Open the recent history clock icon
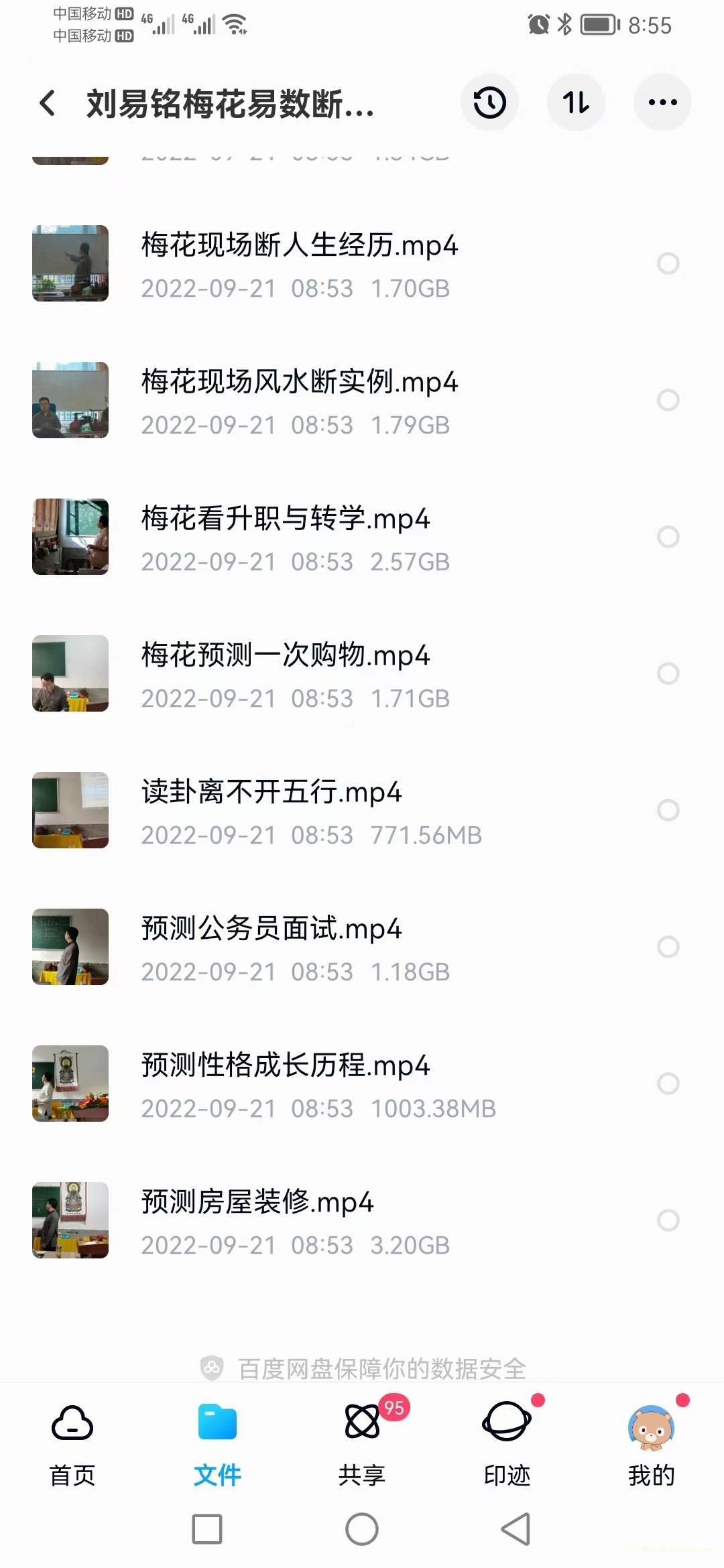Viewport: 724px width, 1568px height. pos(489,103)
